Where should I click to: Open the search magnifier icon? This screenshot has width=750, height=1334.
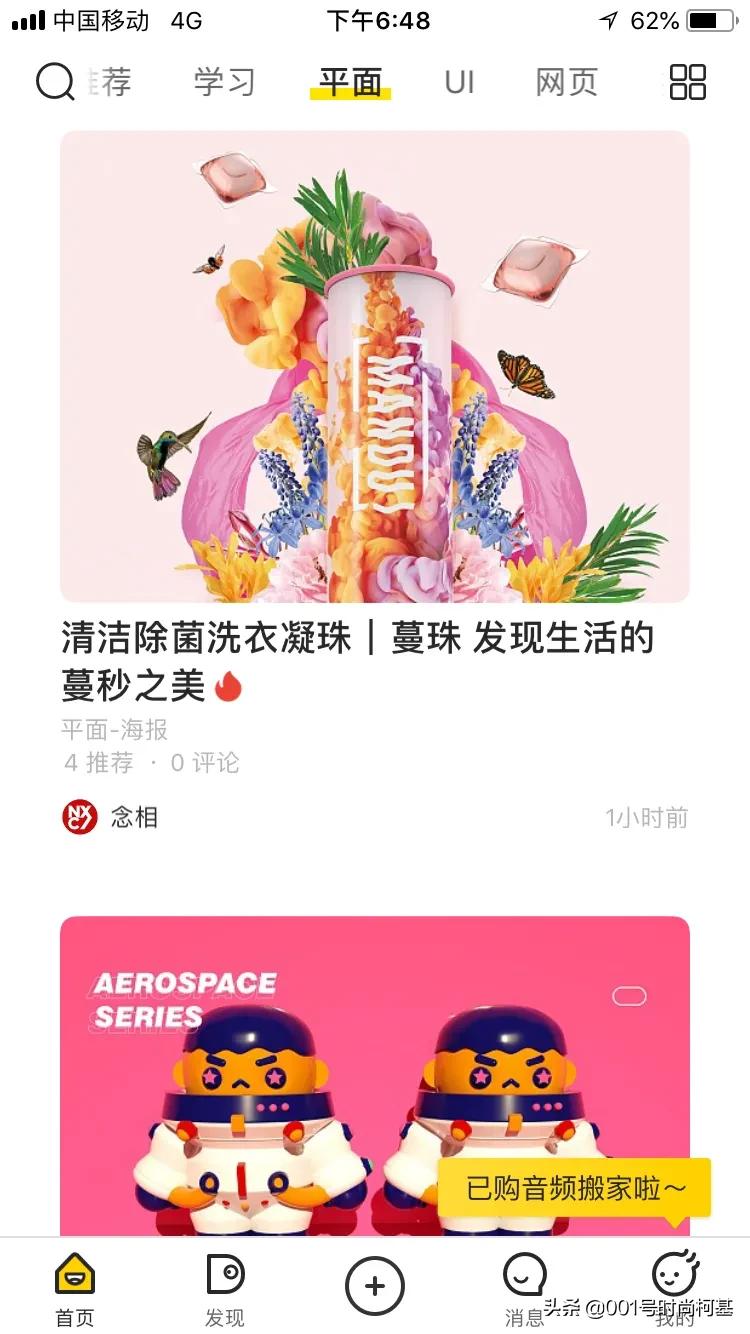point(57,82)
